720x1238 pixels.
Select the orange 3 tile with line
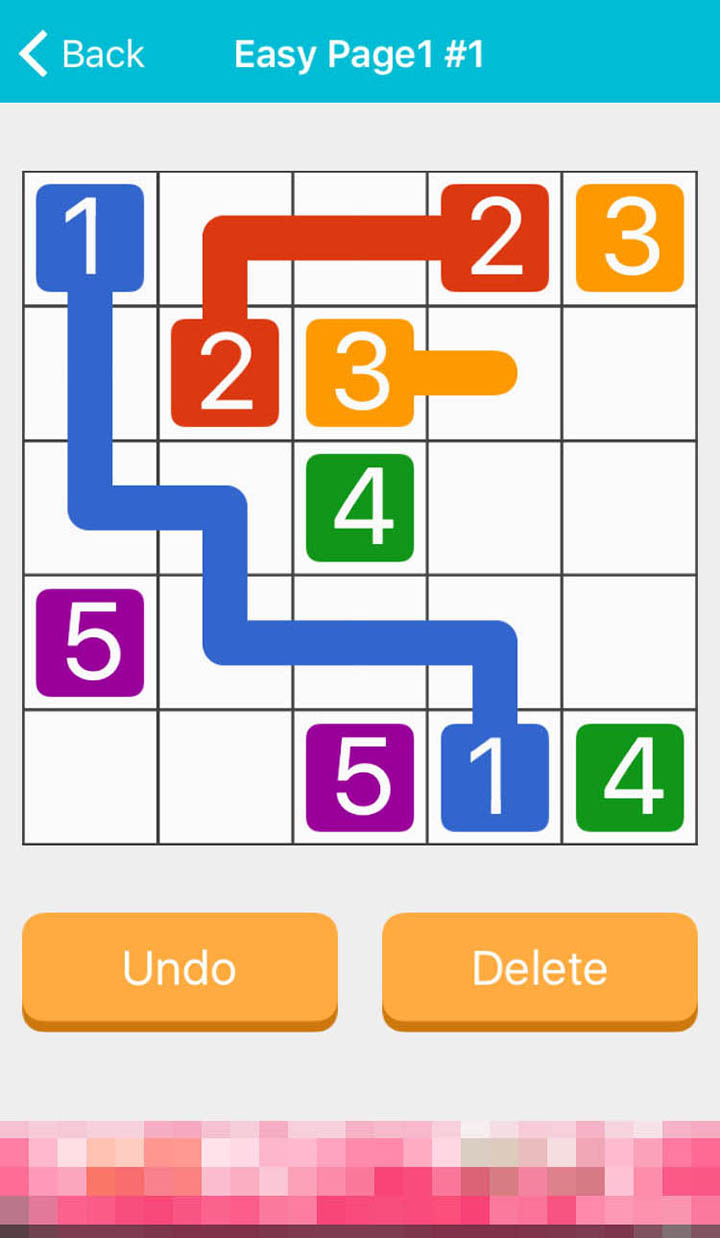360,373
